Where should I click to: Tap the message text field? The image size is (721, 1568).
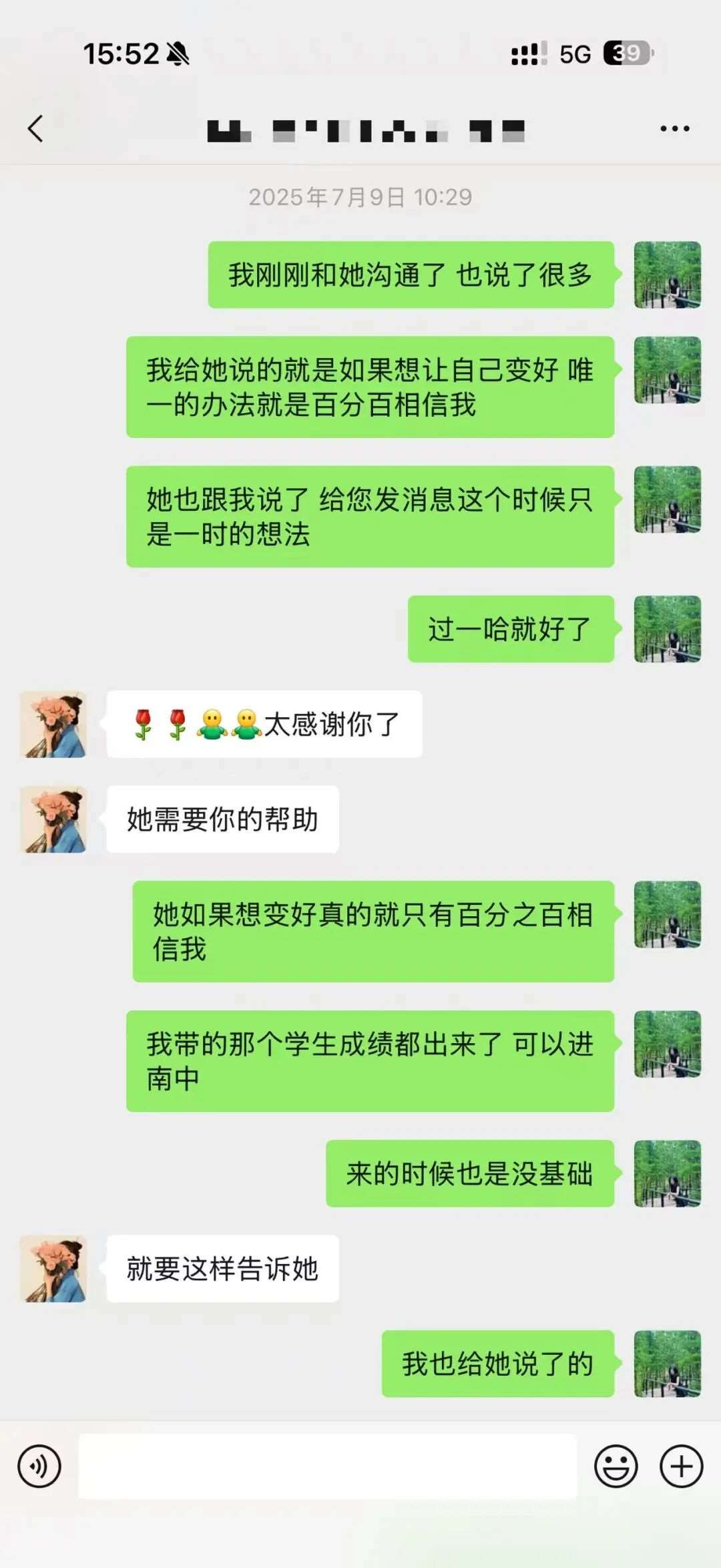click(327, 1466)
